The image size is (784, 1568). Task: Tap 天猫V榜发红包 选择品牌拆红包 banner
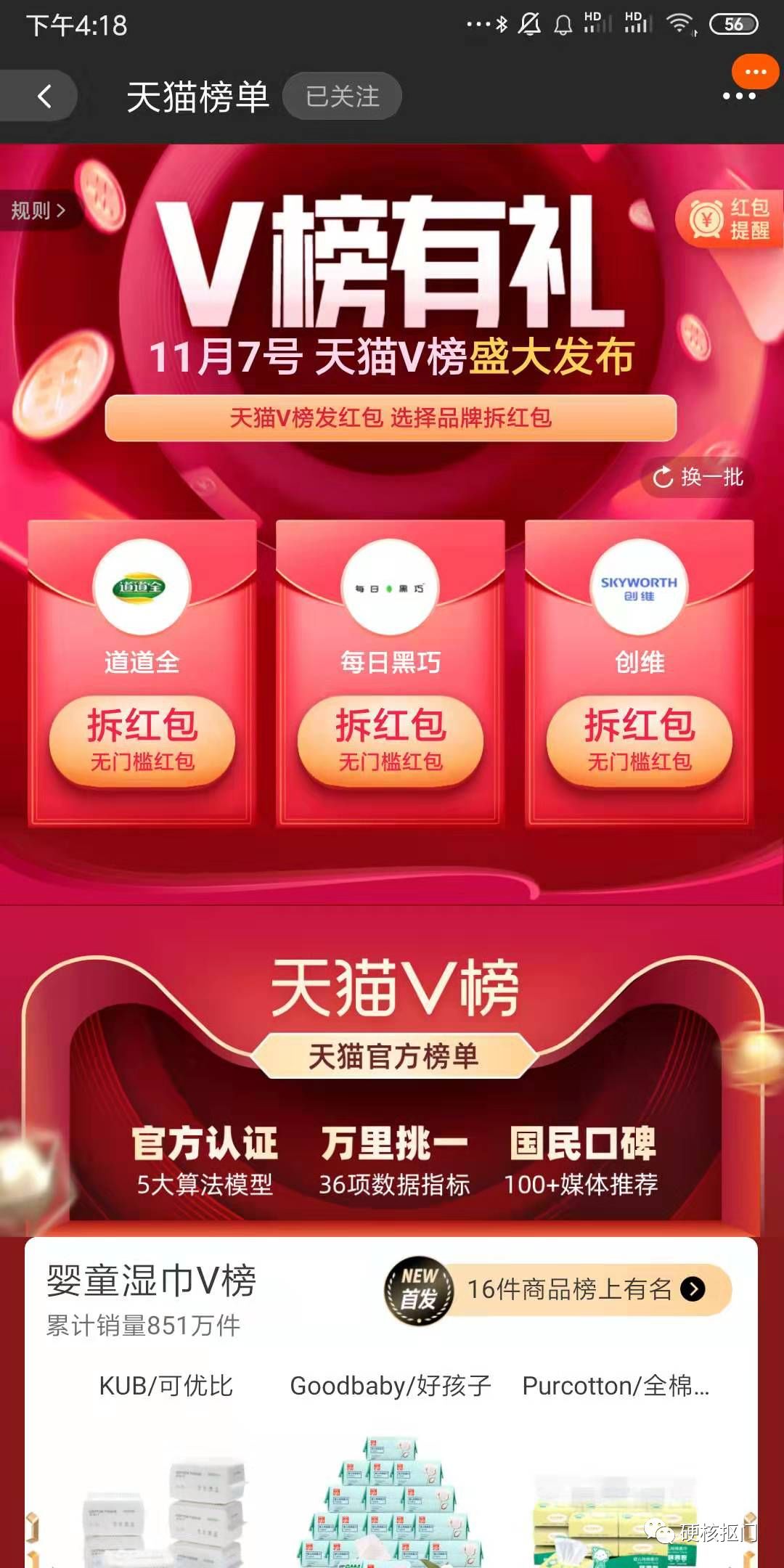click(392, 419)
